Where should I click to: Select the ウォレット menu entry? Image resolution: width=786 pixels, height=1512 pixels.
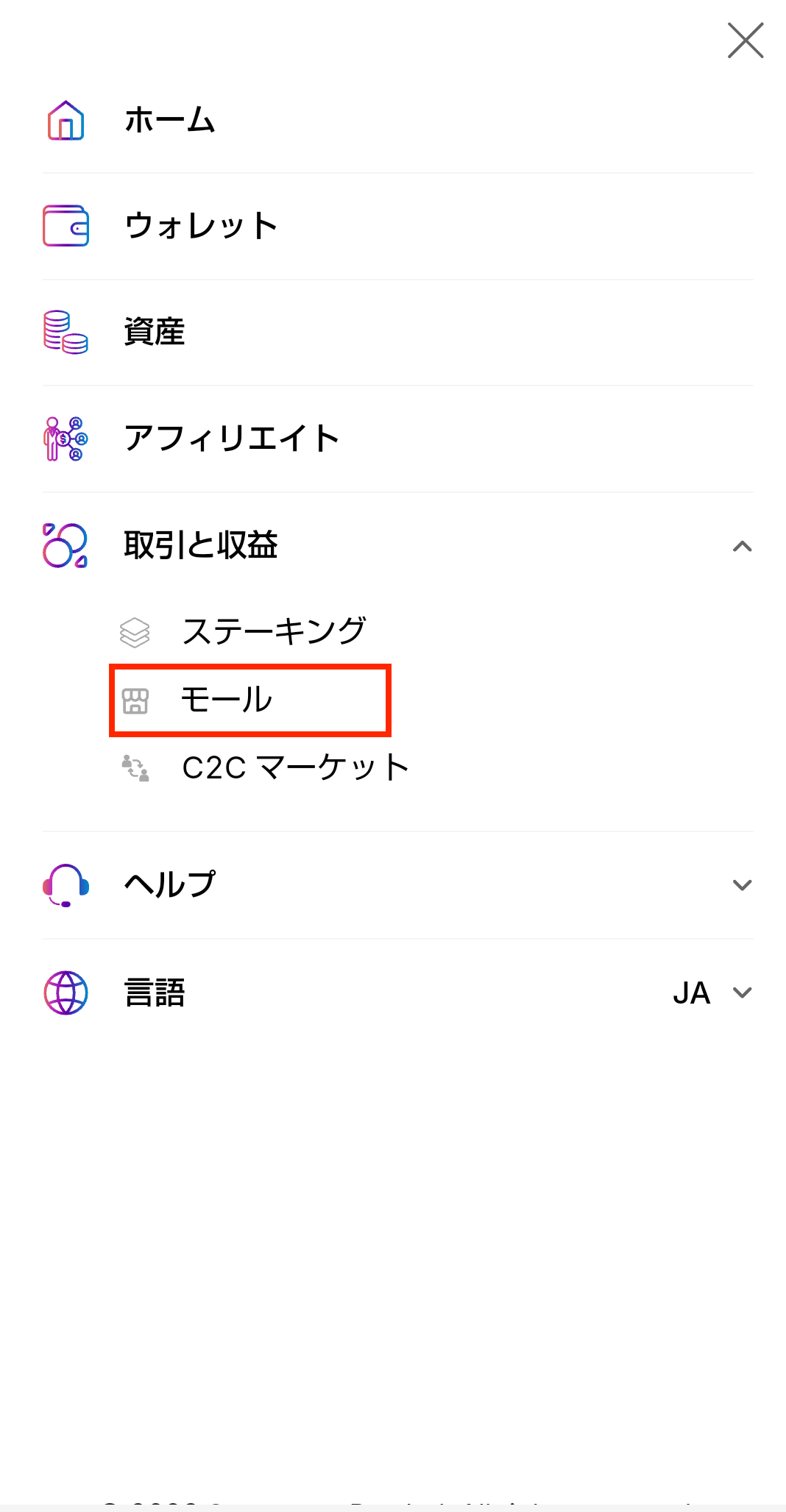(x=201, y=226)
